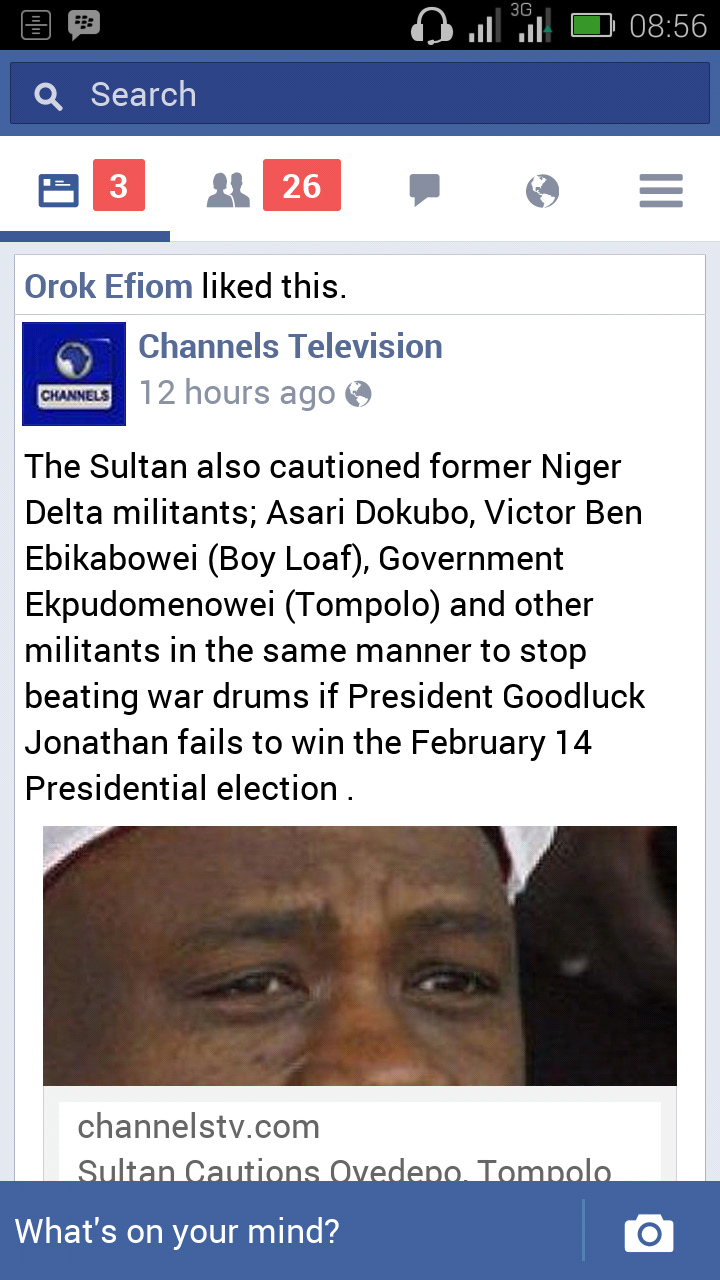Open the Facebook search box

(x=360, y=95)
